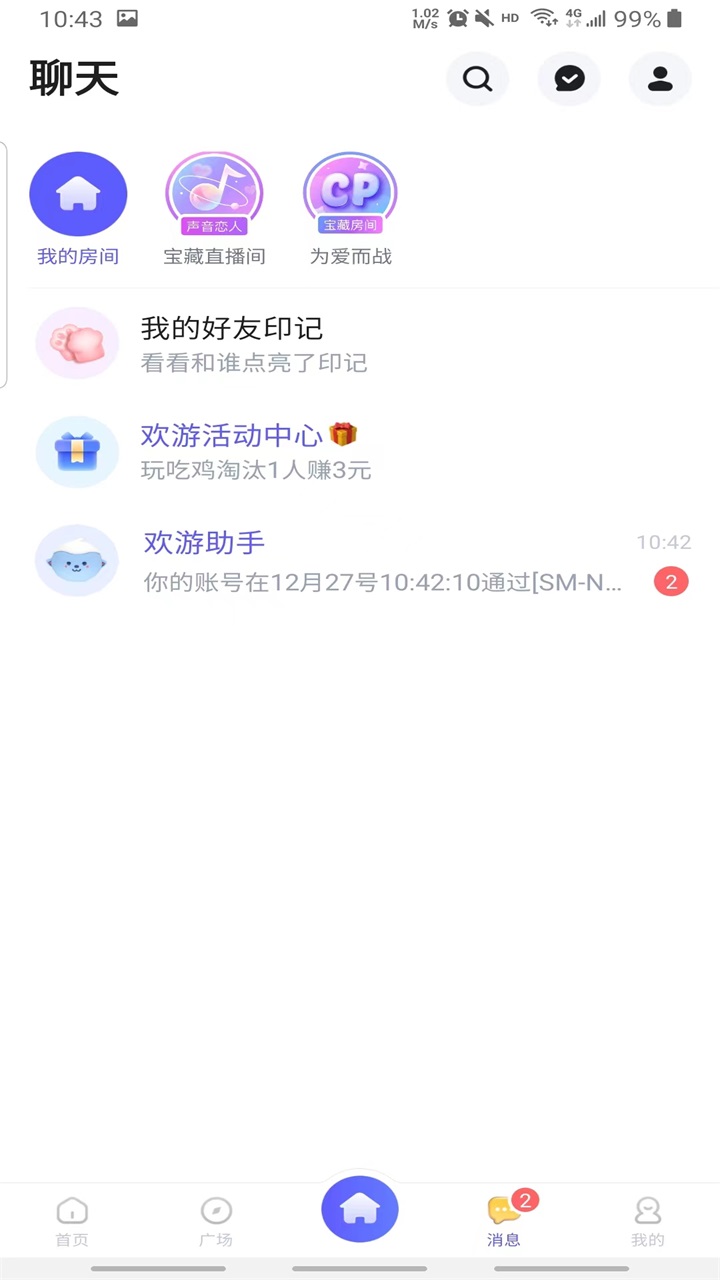Tap the mark-all-read message icon
The width and height of the screenshot is (720, 1280).
569,78
